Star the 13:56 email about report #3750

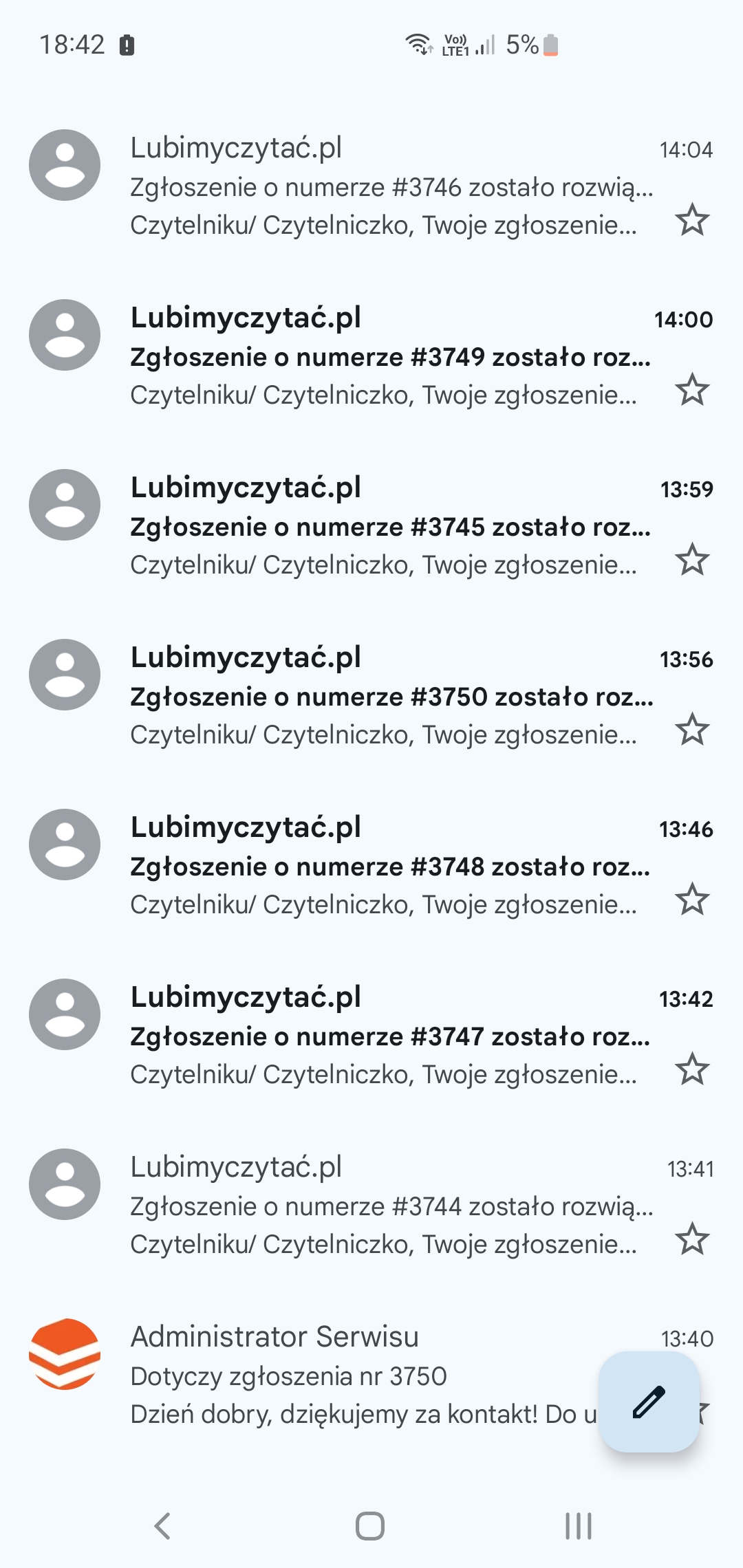[x=691, y=730]
